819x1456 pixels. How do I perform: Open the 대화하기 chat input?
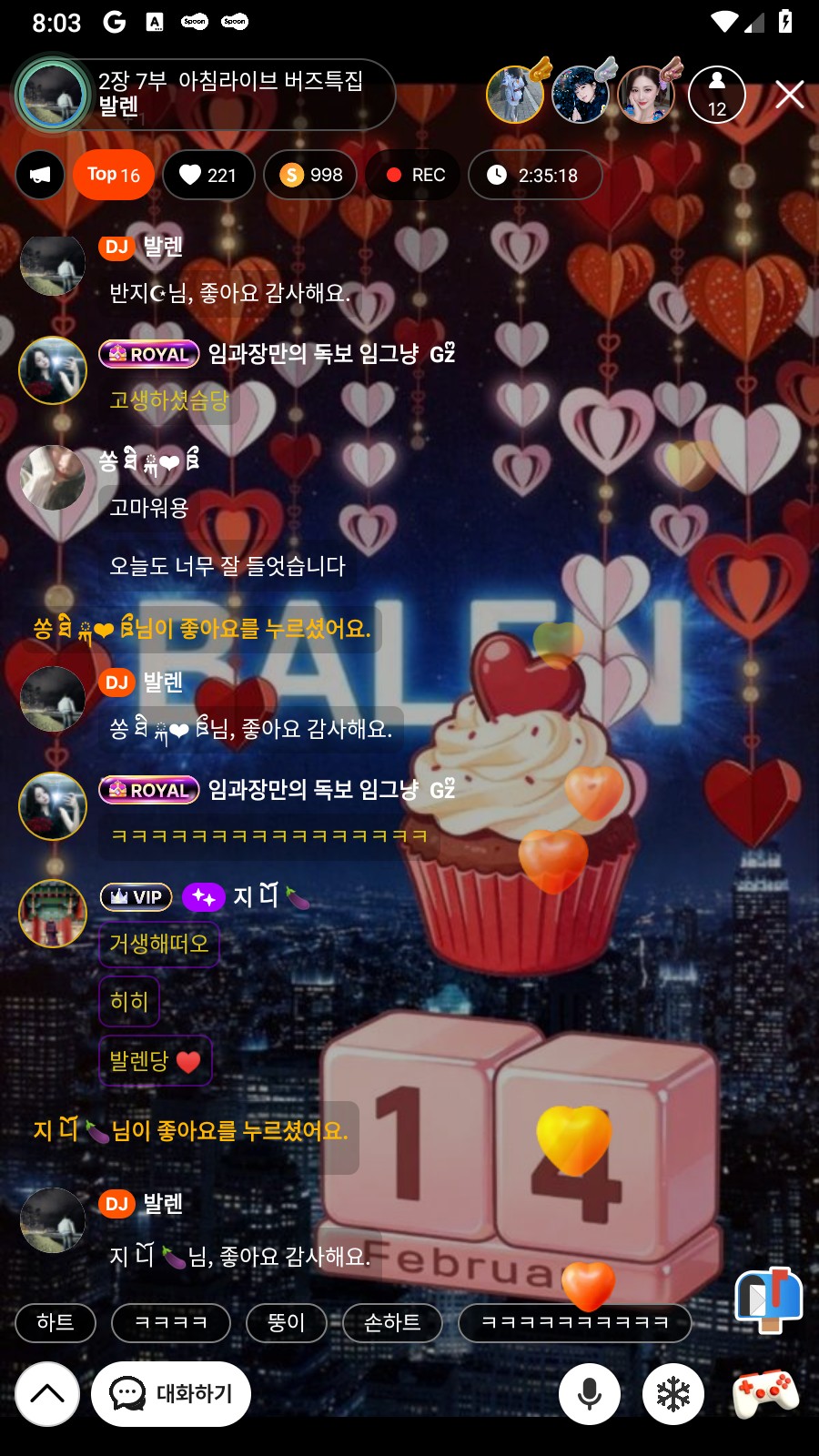pos(171,1393)
